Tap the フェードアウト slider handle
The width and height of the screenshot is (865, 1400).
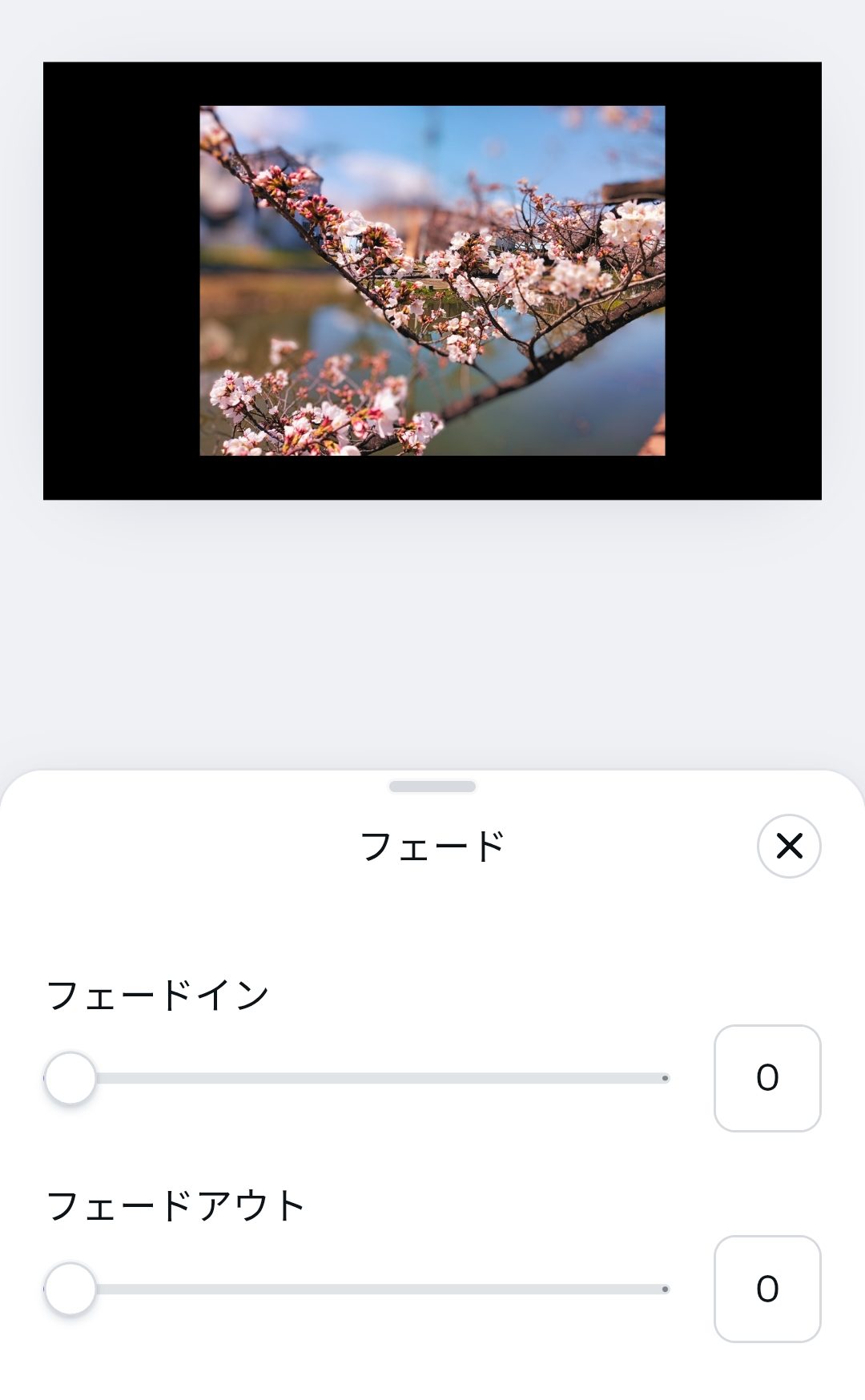coord(70,1289)
